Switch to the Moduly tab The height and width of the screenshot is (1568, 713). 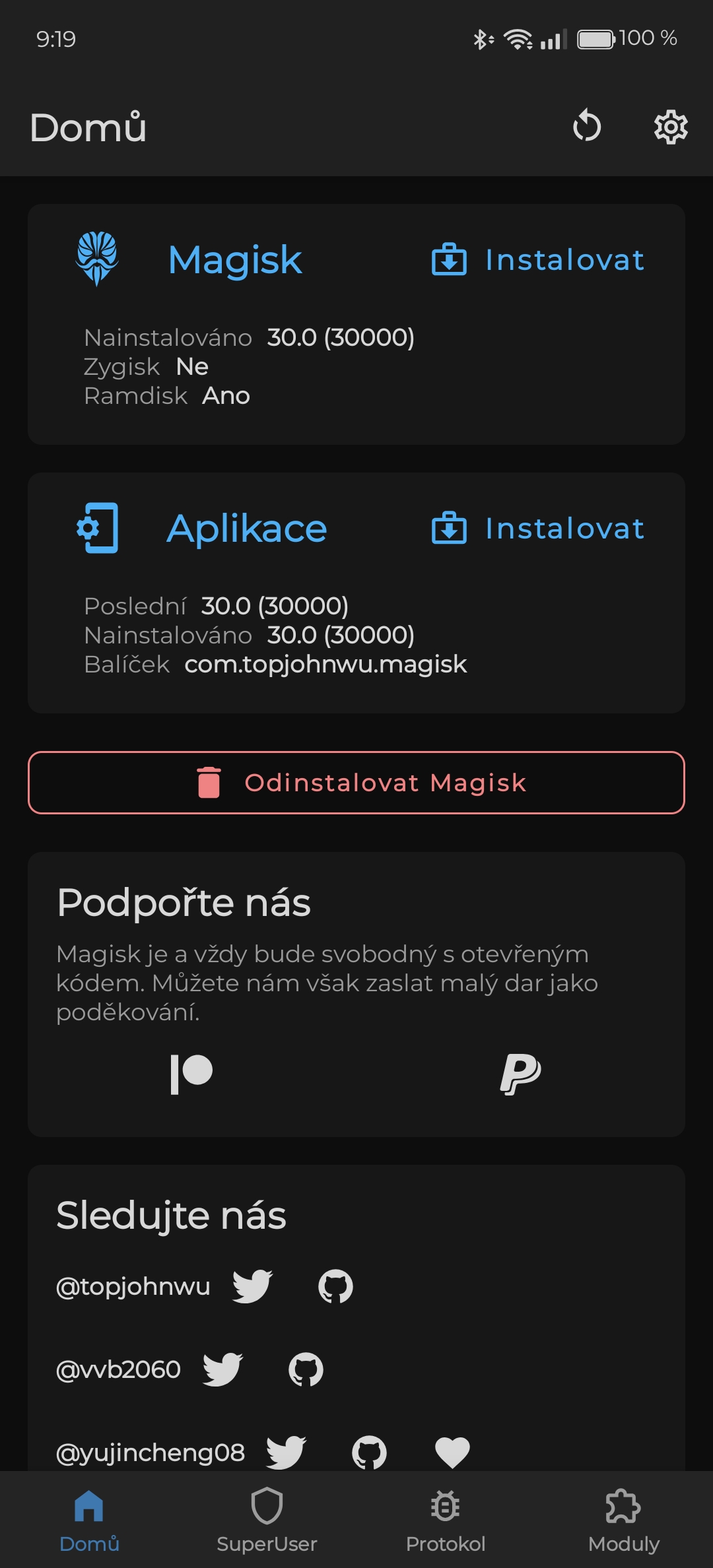click(623, 1519)
